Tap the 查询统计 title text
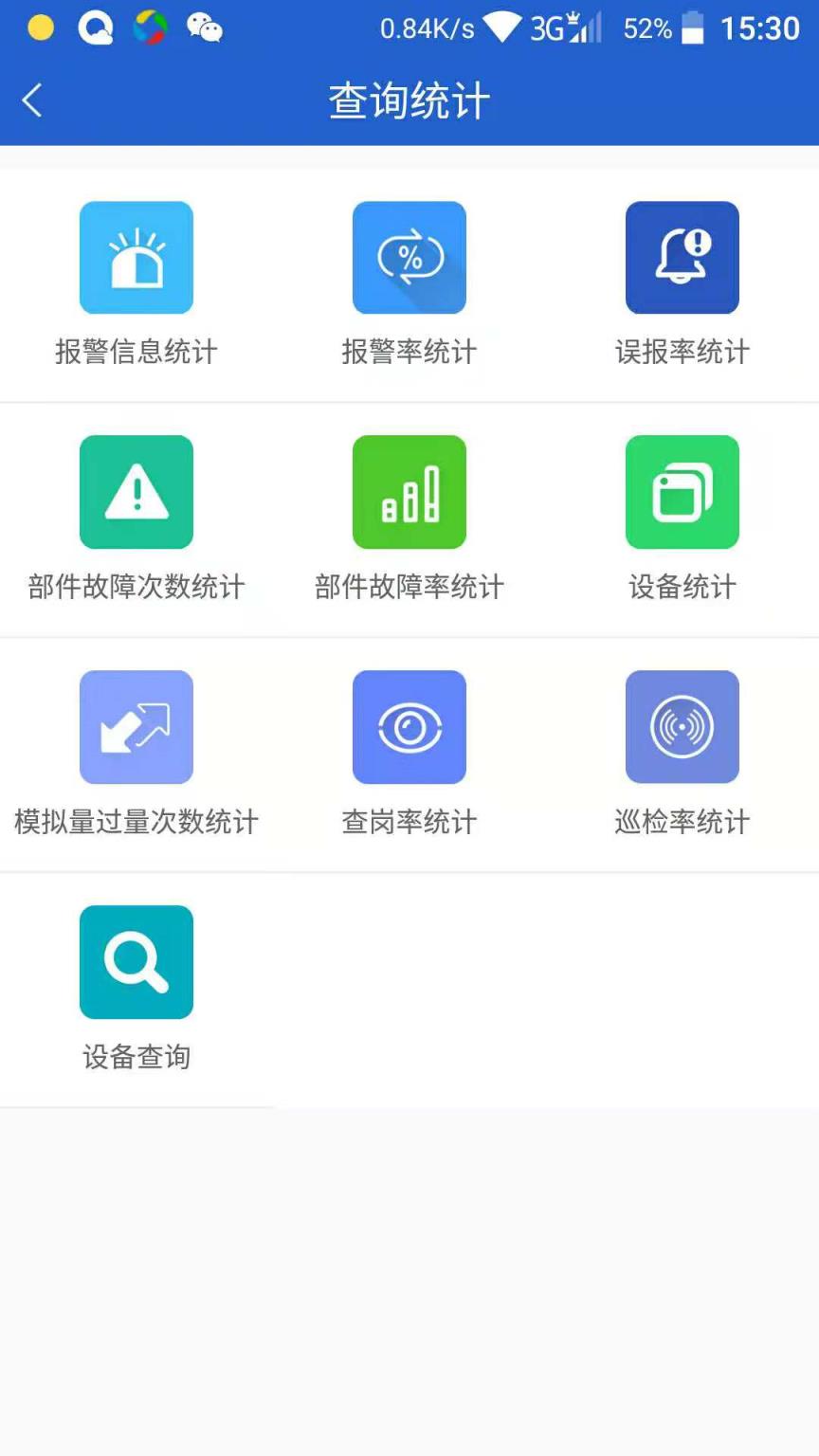The height and width of the screenshot is (1456, 819). pos(409,99)
